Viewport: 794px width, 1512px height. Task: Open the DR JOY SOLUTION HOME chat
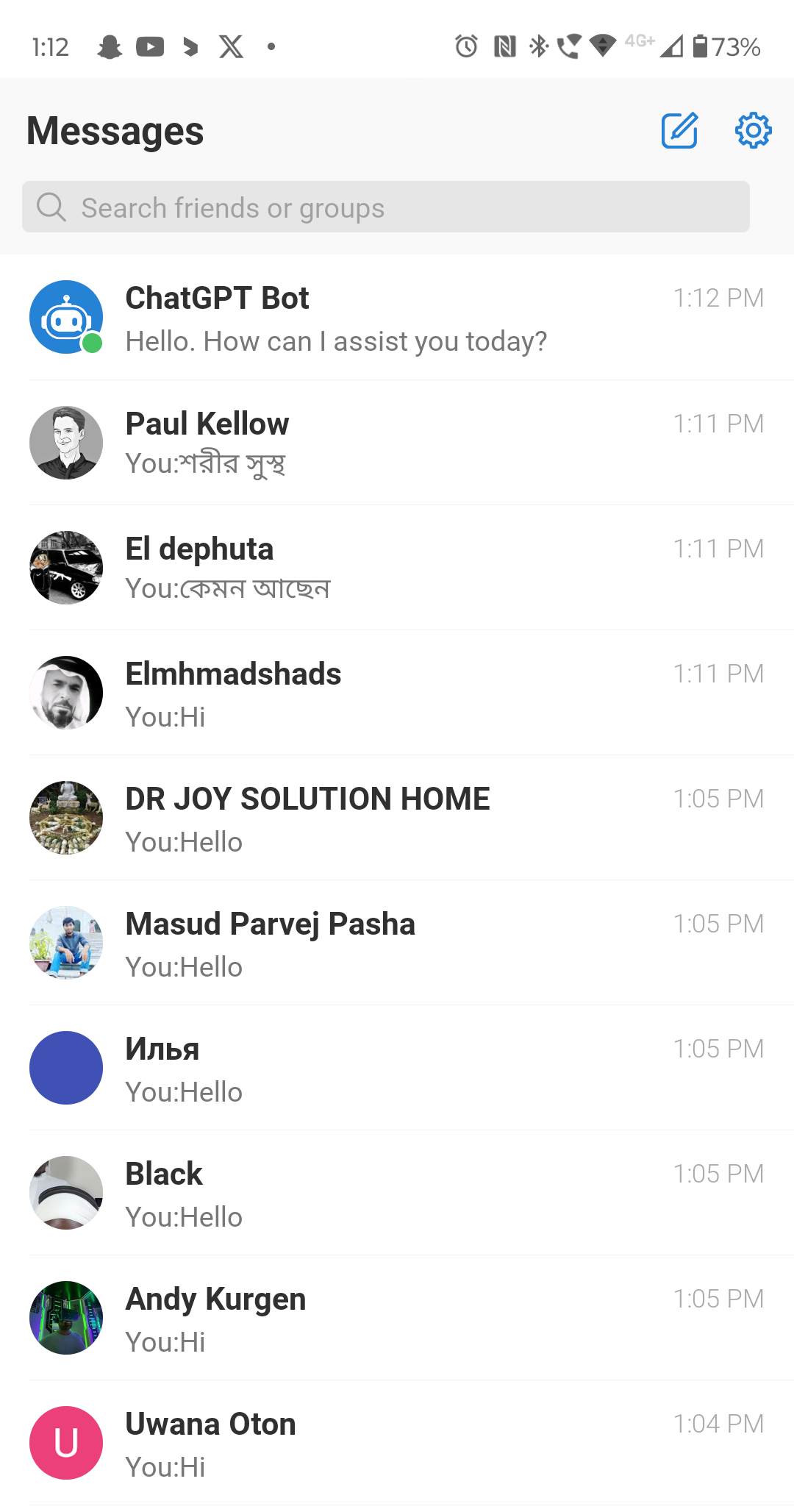pyautogui.click(x=397, y=818)
